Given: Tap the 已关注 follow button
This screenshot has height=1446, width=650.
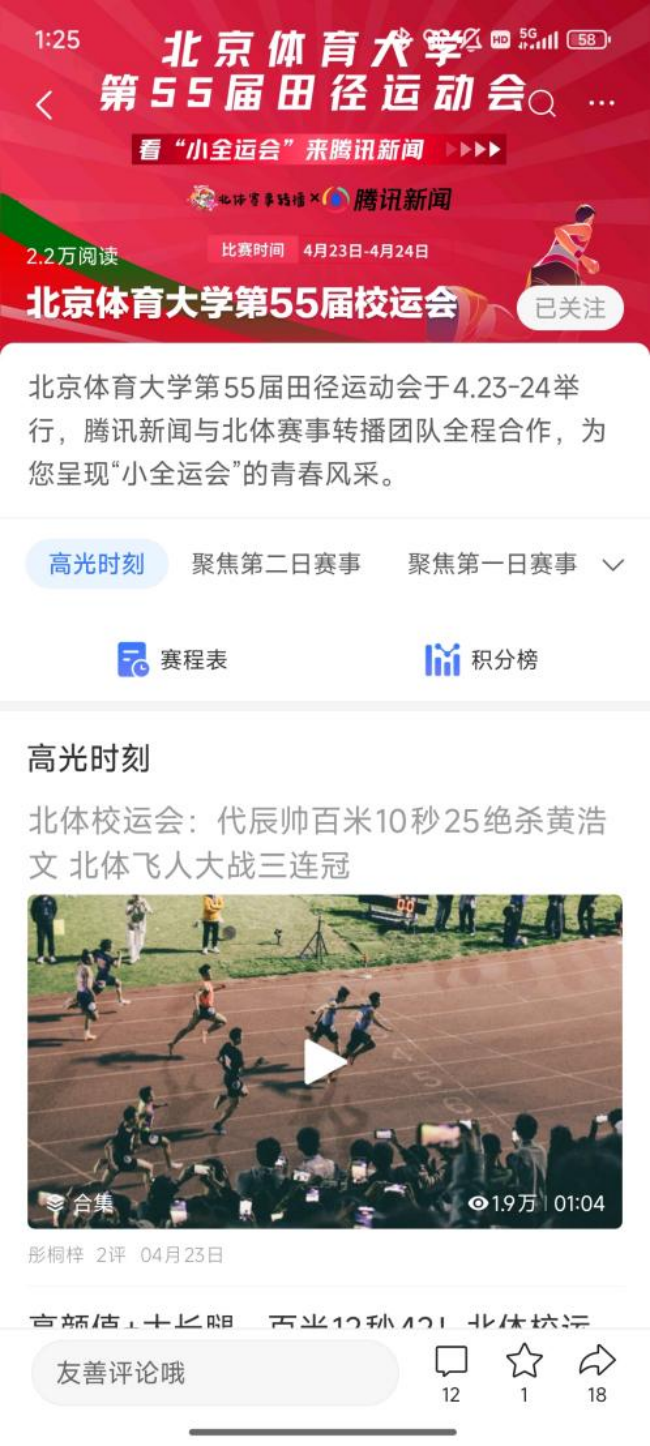Looking at the screenshot, I should (570, 309).
